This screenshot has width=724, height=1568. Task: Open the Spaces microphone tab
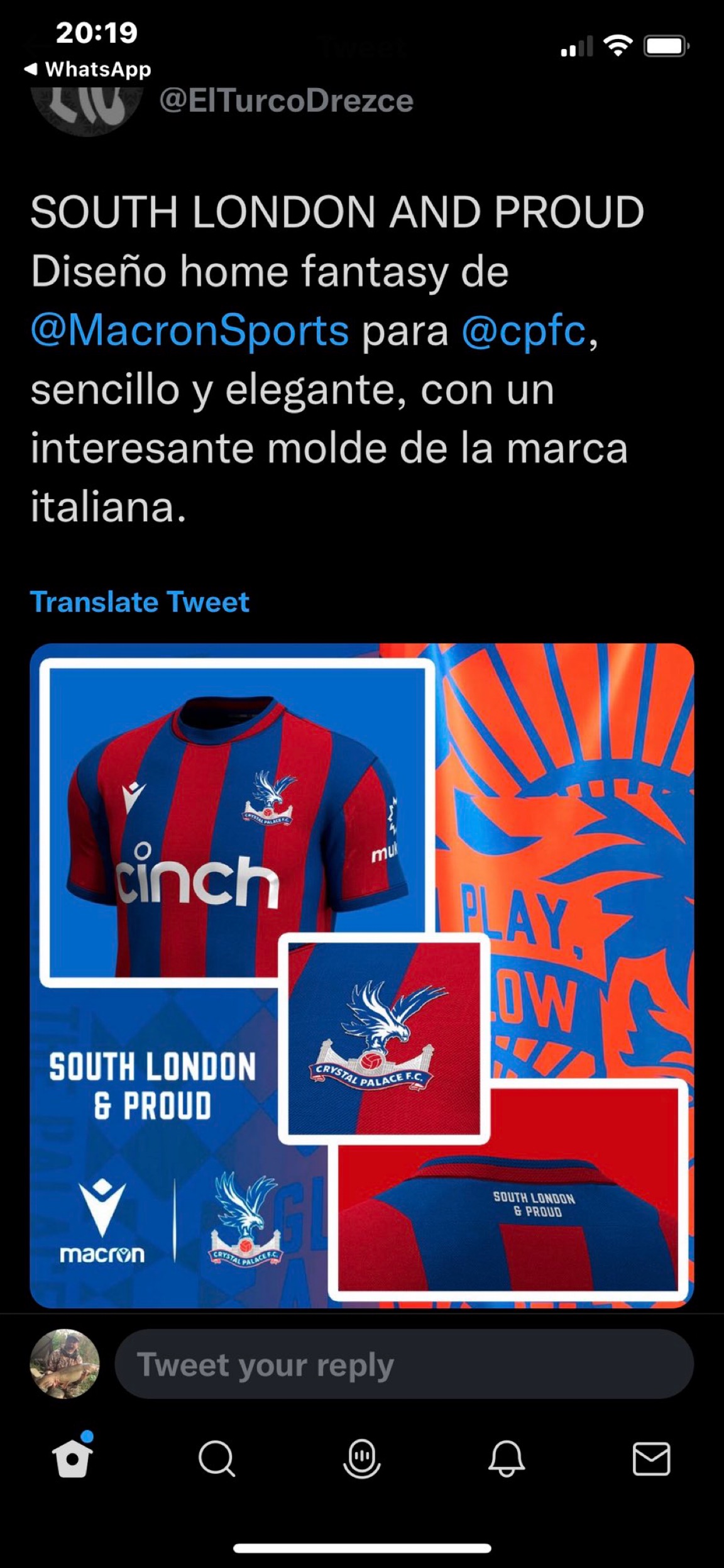[361, 1458]
